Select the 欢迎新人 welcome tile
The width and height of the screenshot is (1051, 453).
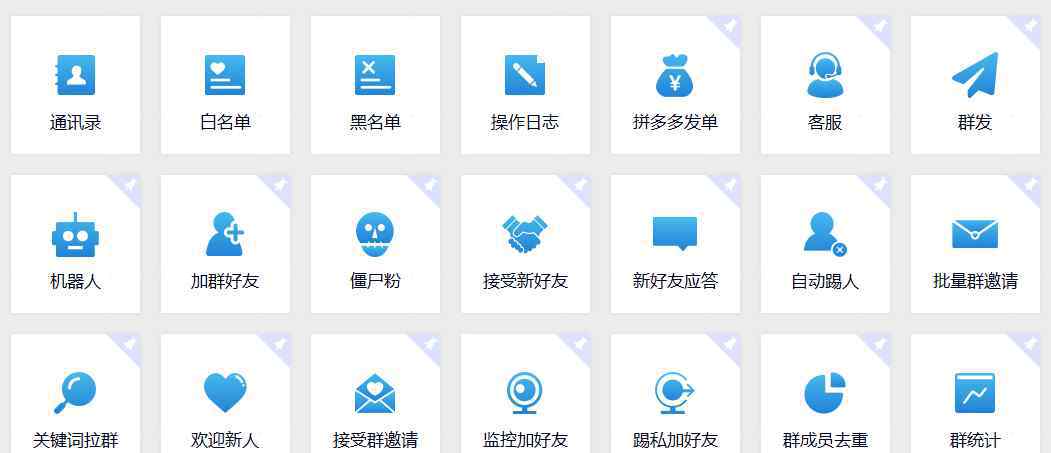click(225, 400)
